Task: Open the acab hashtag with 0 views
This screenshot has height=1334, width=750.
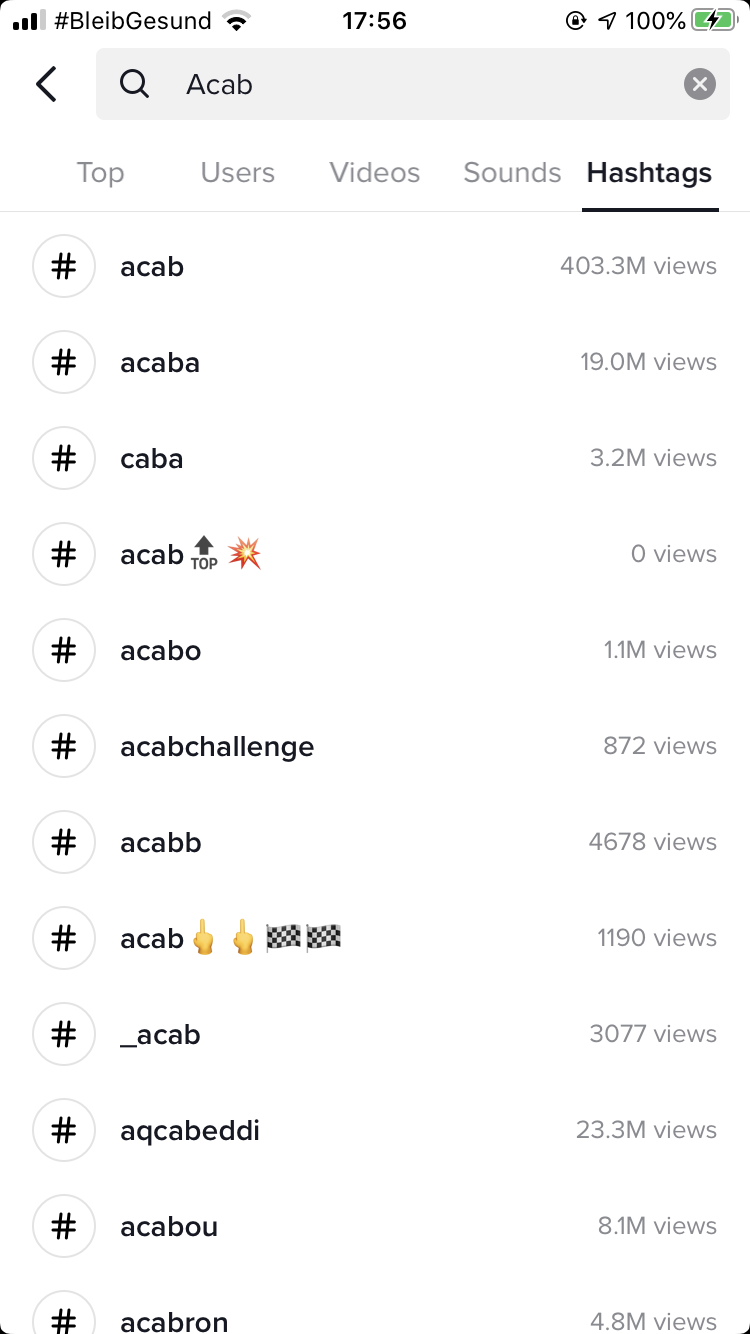Action: pos(375,555)
